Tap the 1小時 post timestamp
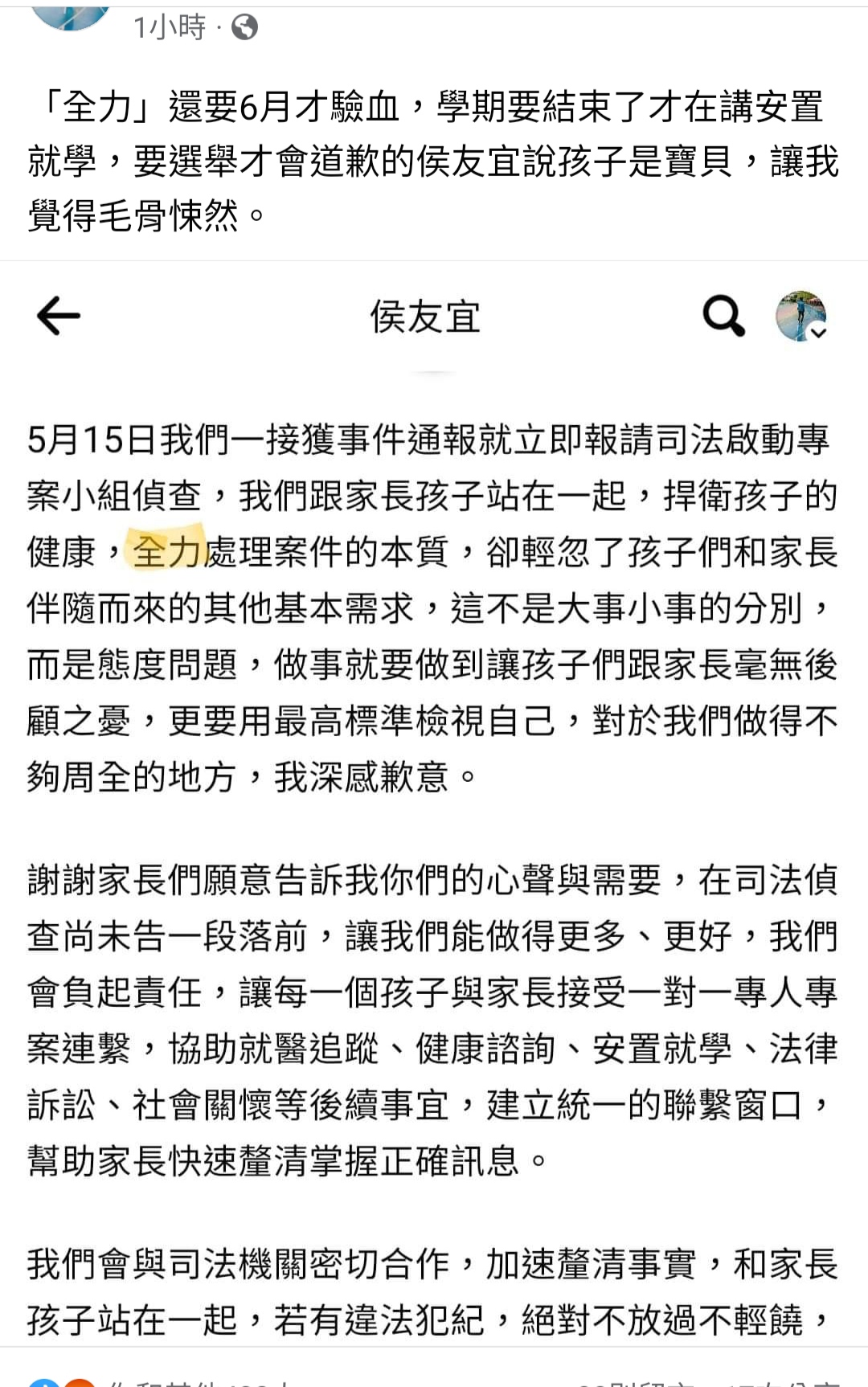Viewport: 868px width, 1387px height. coord(170,28)
